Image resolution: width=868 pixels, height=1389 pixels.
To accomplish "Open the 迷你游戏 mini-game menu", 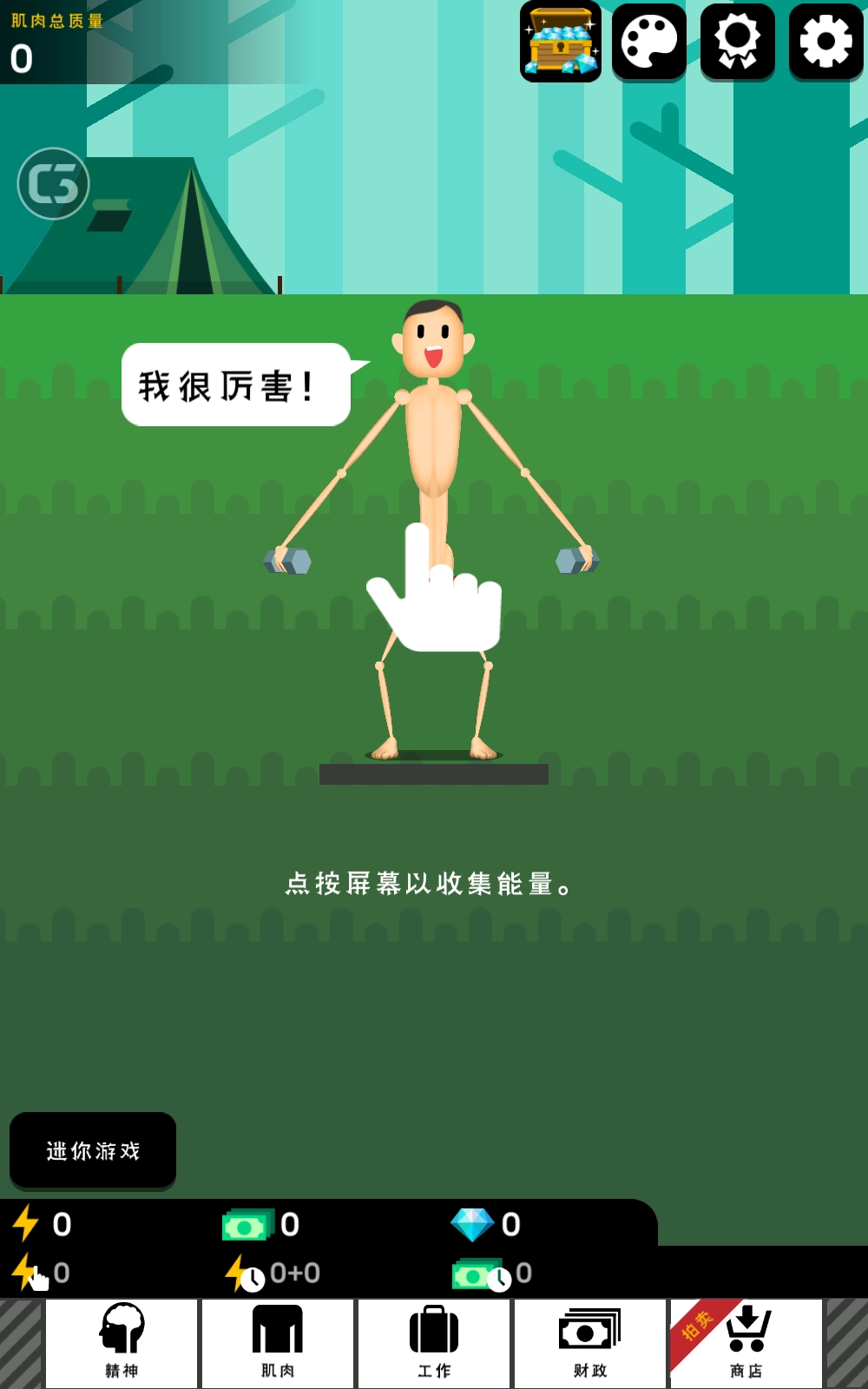I will (x=92, y=1149).
